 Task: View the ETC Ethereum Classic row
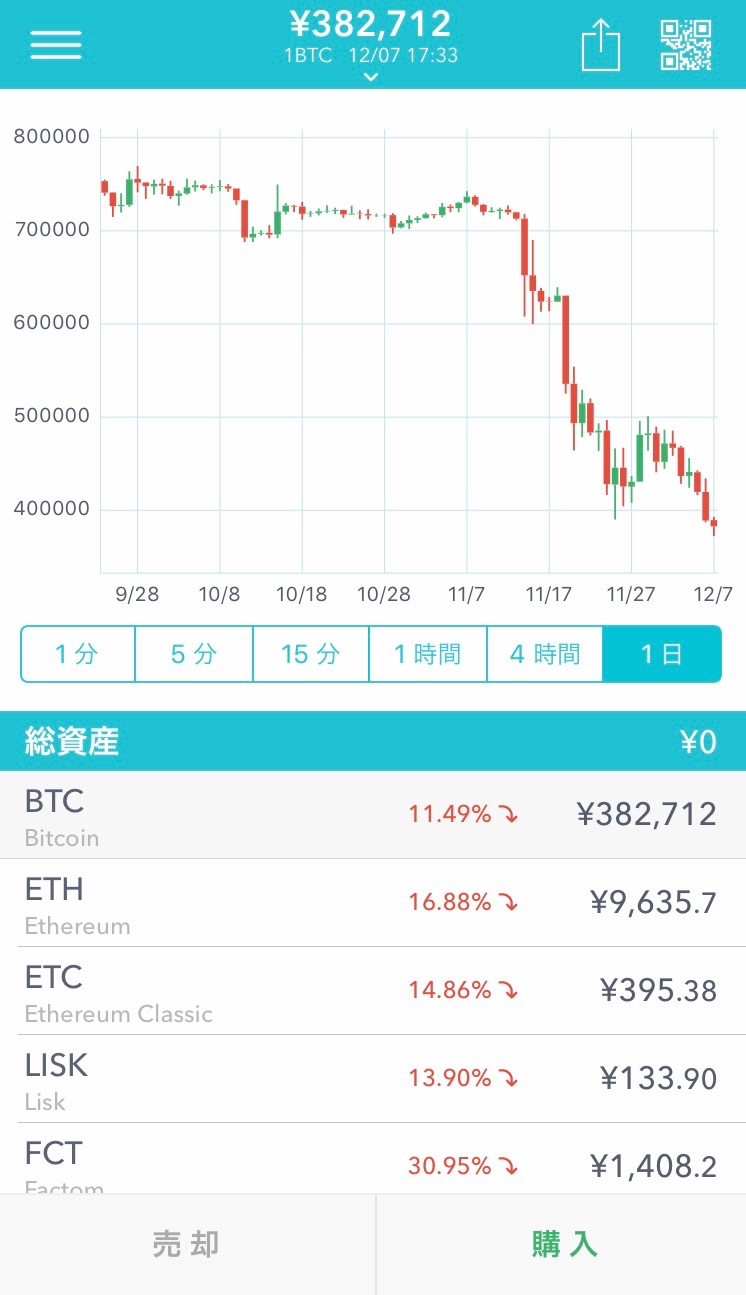(x=373, y=991)
